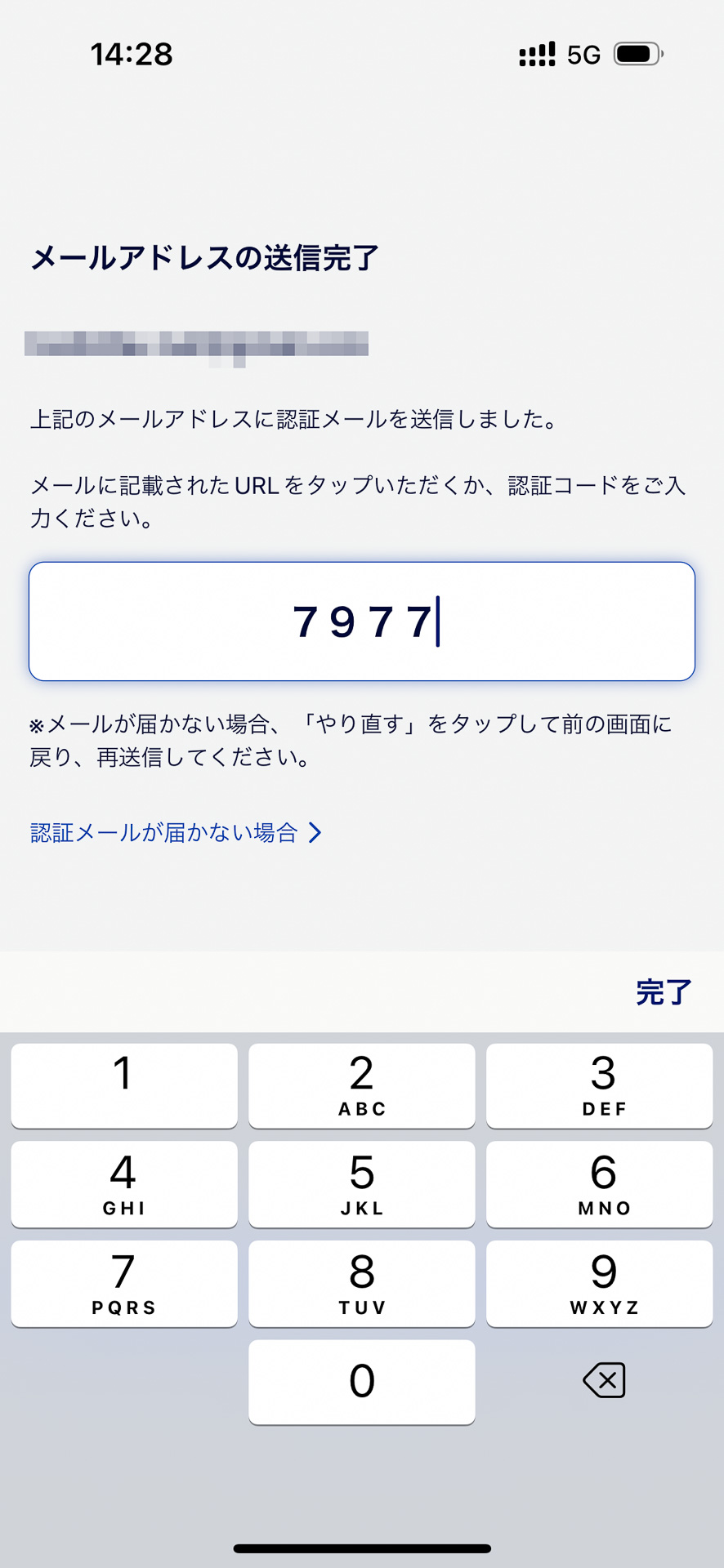The image size is (724, 1568).
Task: Tap the number 1 key
Action: tap(123, 1086)
